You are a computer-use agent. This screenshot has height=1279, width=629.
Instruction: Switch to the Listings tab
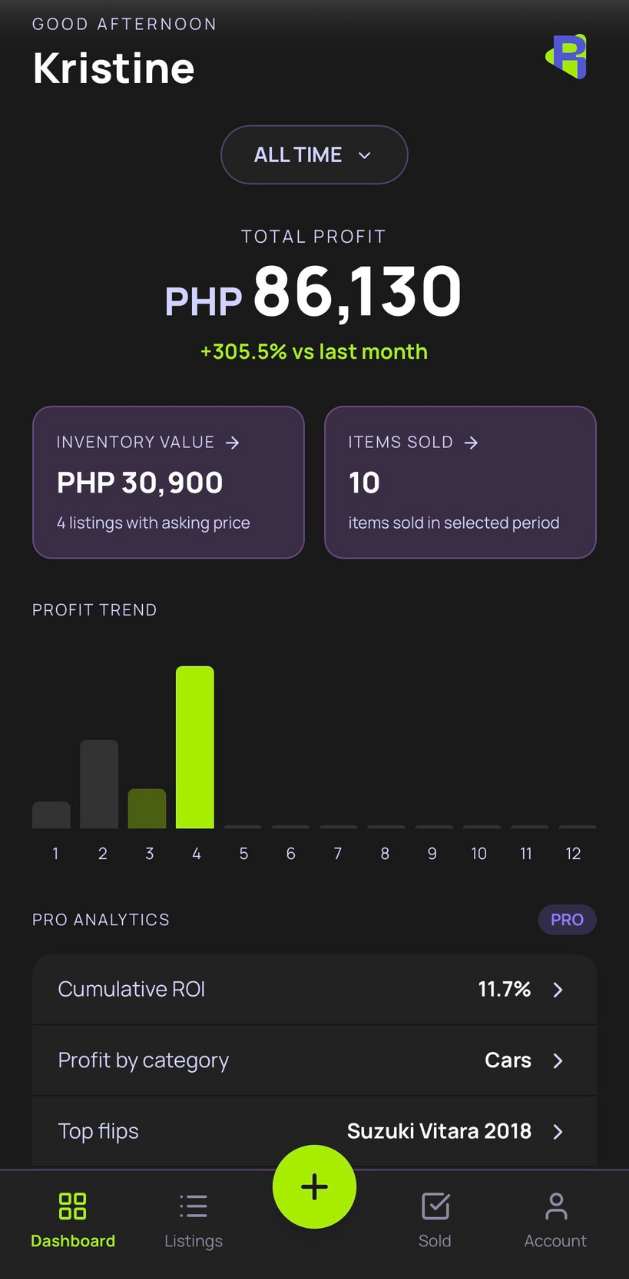[x=193, y=1220]
